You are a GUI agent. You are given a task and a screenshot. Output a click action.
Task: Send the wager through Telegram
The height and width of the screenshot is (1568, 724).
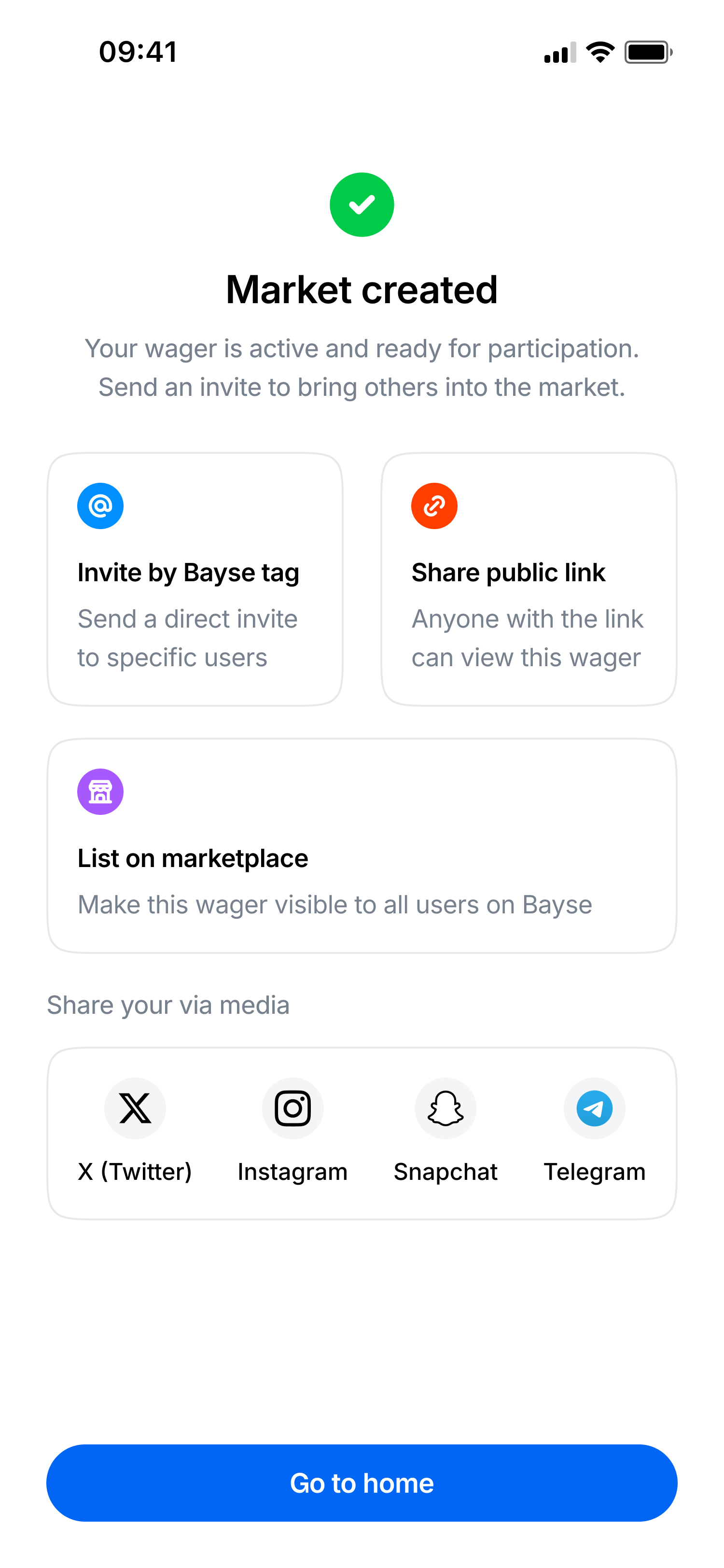[595, 1108]
